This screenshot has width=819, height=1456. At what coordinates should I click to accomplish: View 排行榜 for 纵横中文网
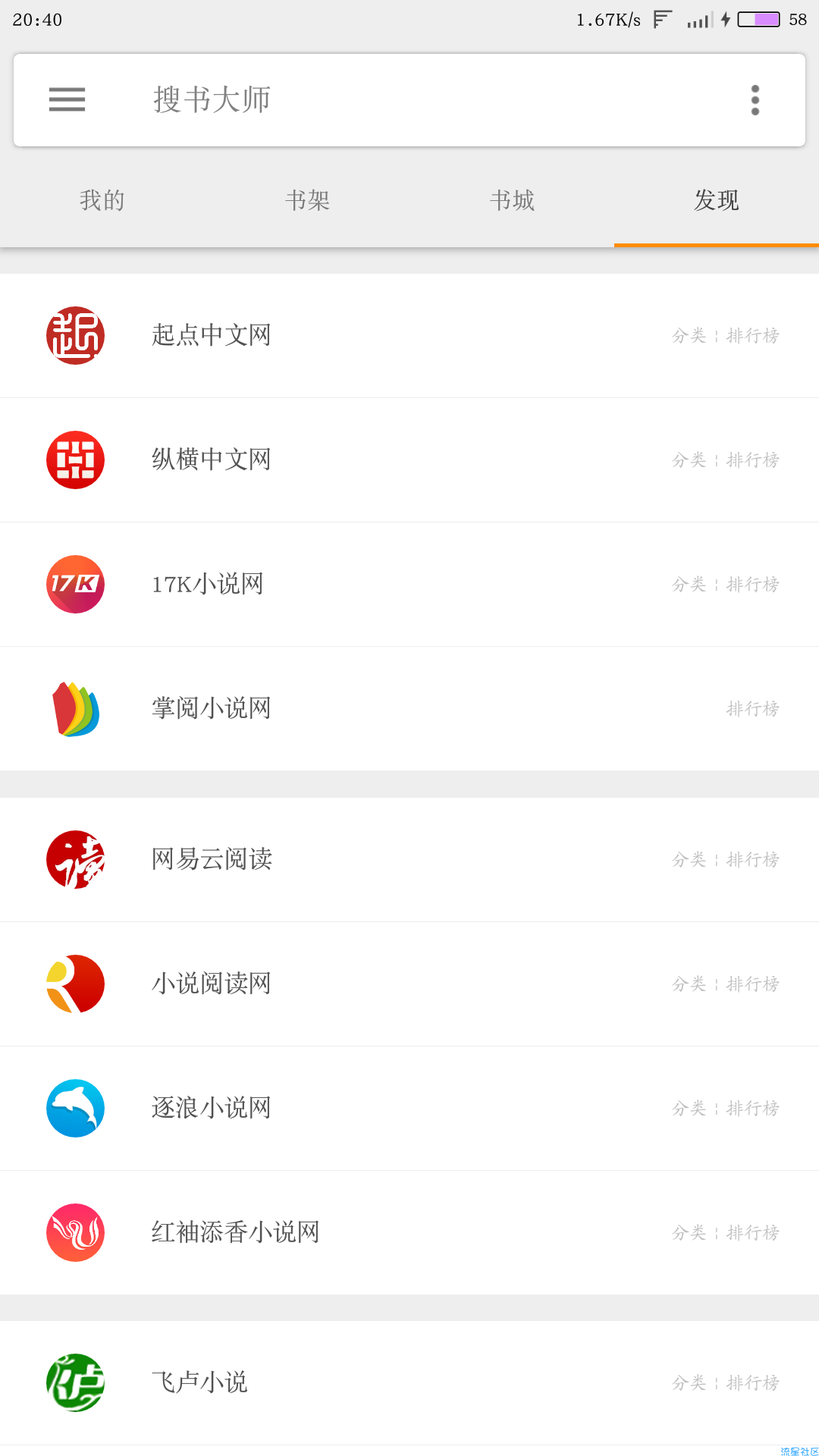coord(753,460)
